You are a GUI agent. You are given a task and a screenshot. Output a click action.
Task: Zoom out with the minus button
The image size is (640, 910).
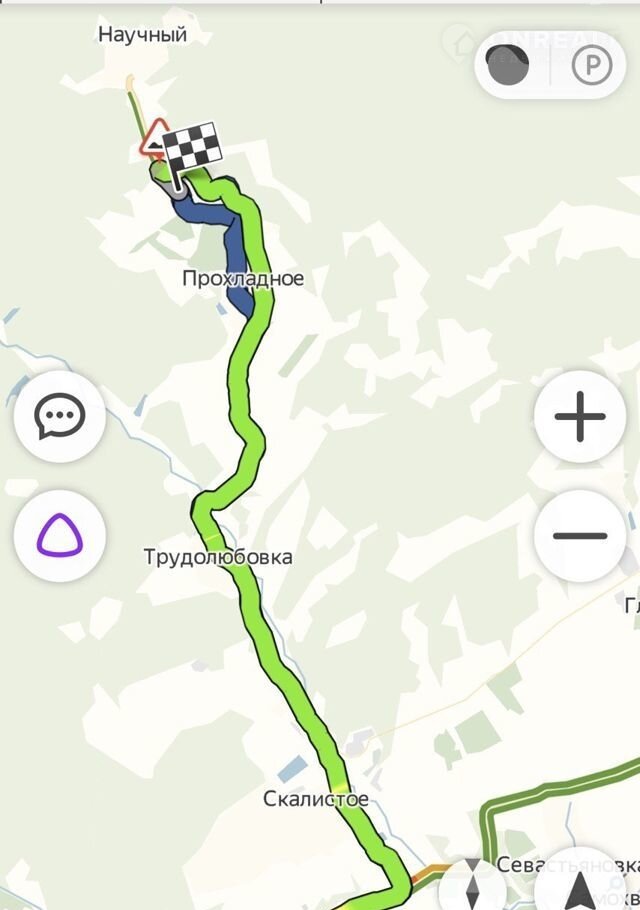(x=580, y=536)
